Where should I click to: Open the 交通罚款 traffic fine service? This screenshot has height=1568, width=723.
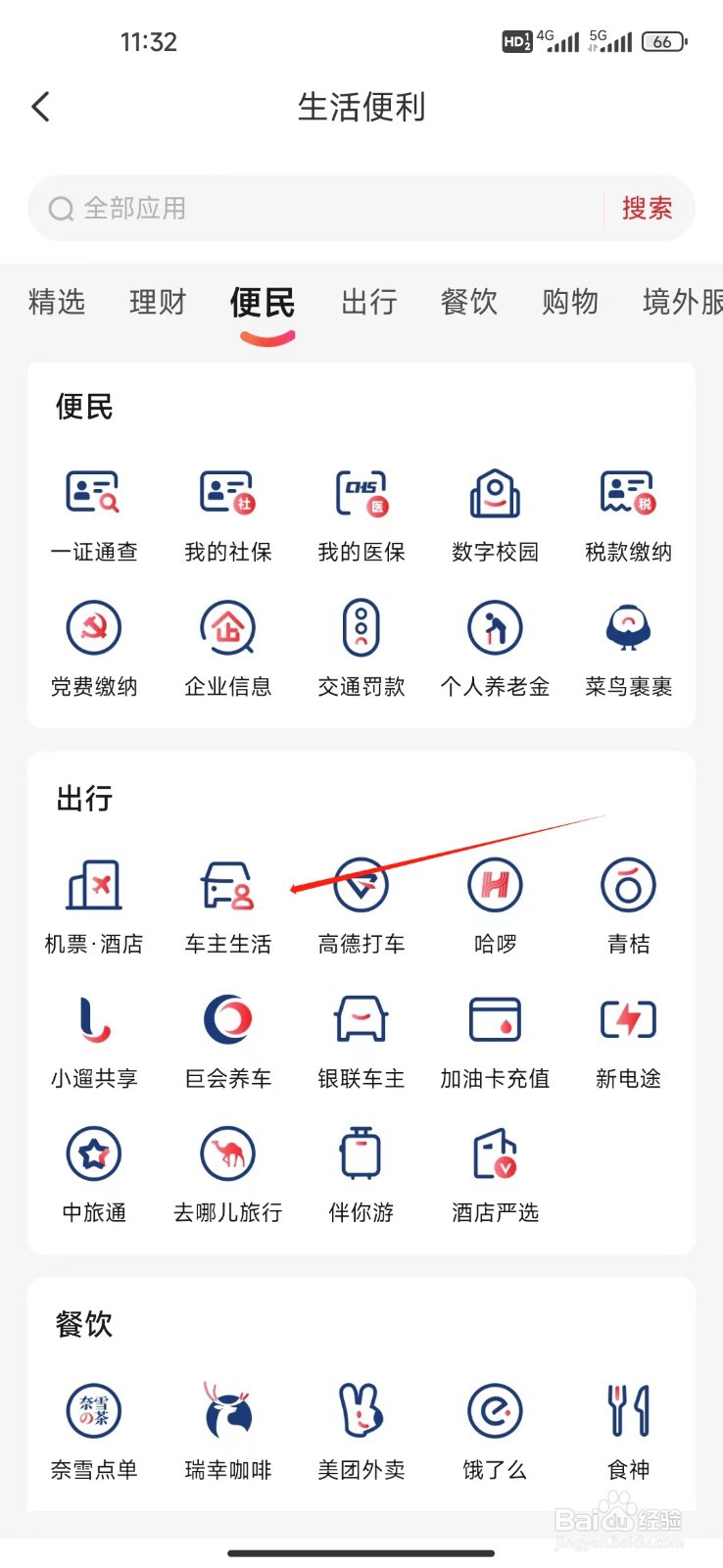click(361, 649)
